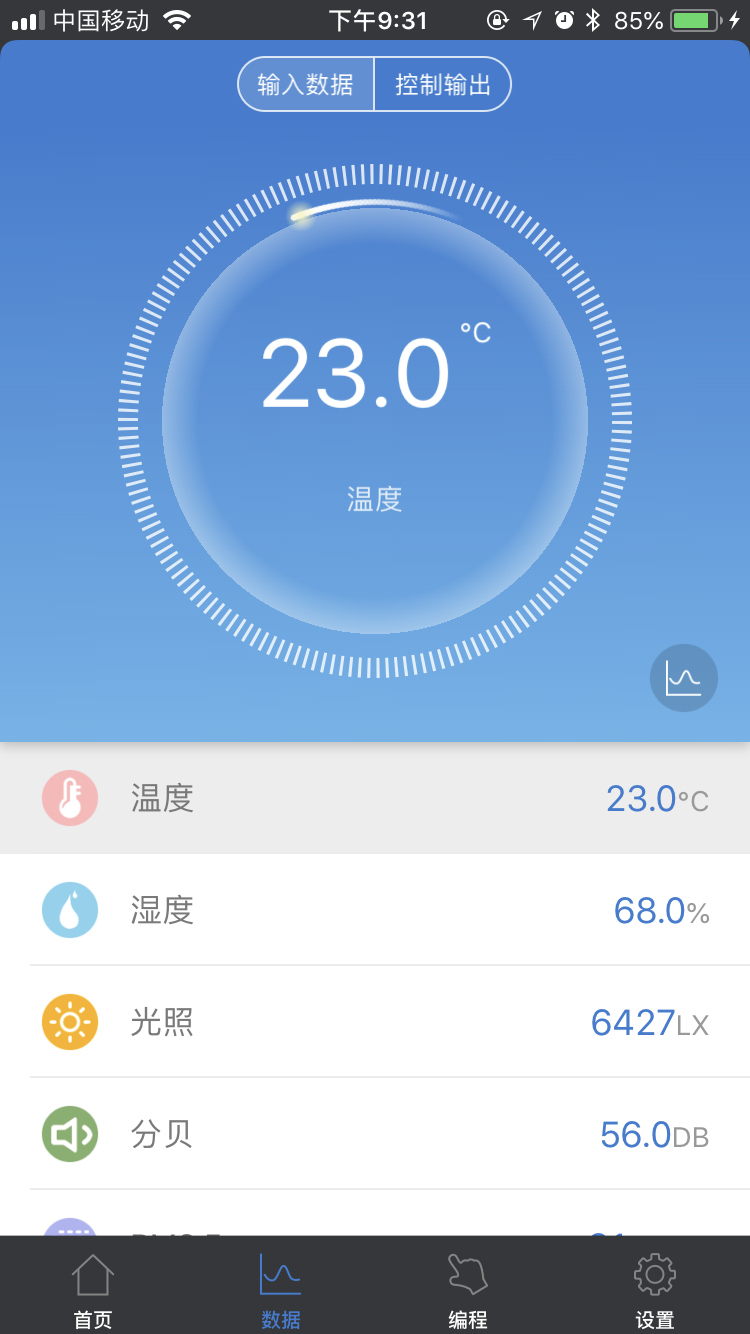Select the 温度 reading row
The image size is (750, 1334).
(375, 797)
